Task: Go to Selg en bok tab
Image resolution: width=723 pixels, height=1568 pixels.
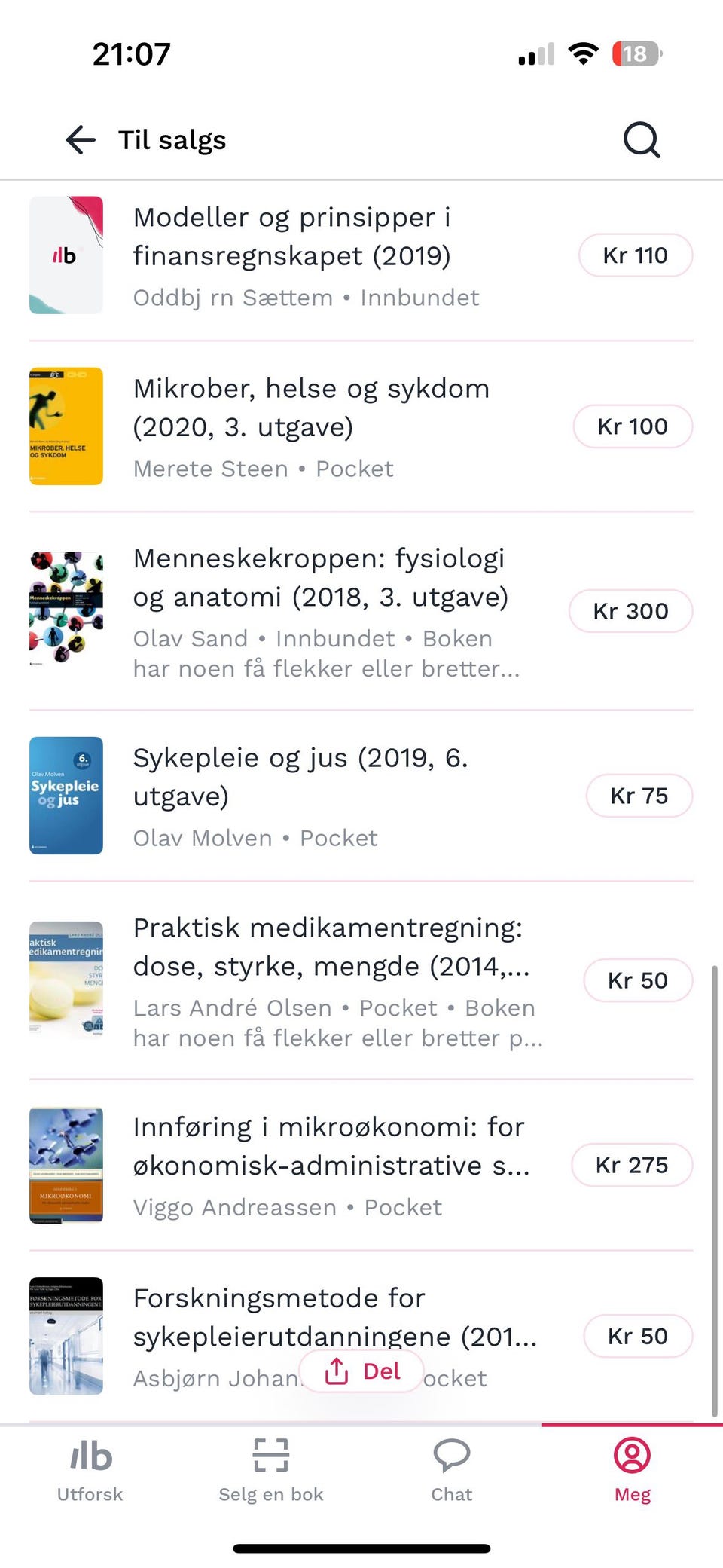Action: pos(271,1471)
